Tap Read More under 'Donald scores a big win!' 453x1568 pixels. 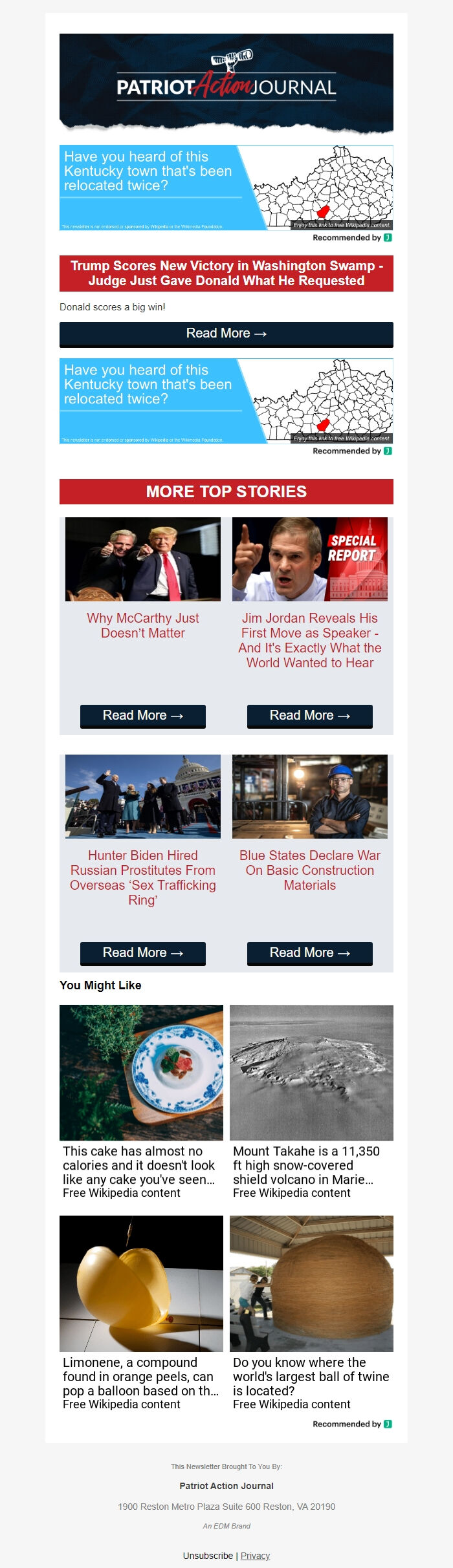[226, 334]
